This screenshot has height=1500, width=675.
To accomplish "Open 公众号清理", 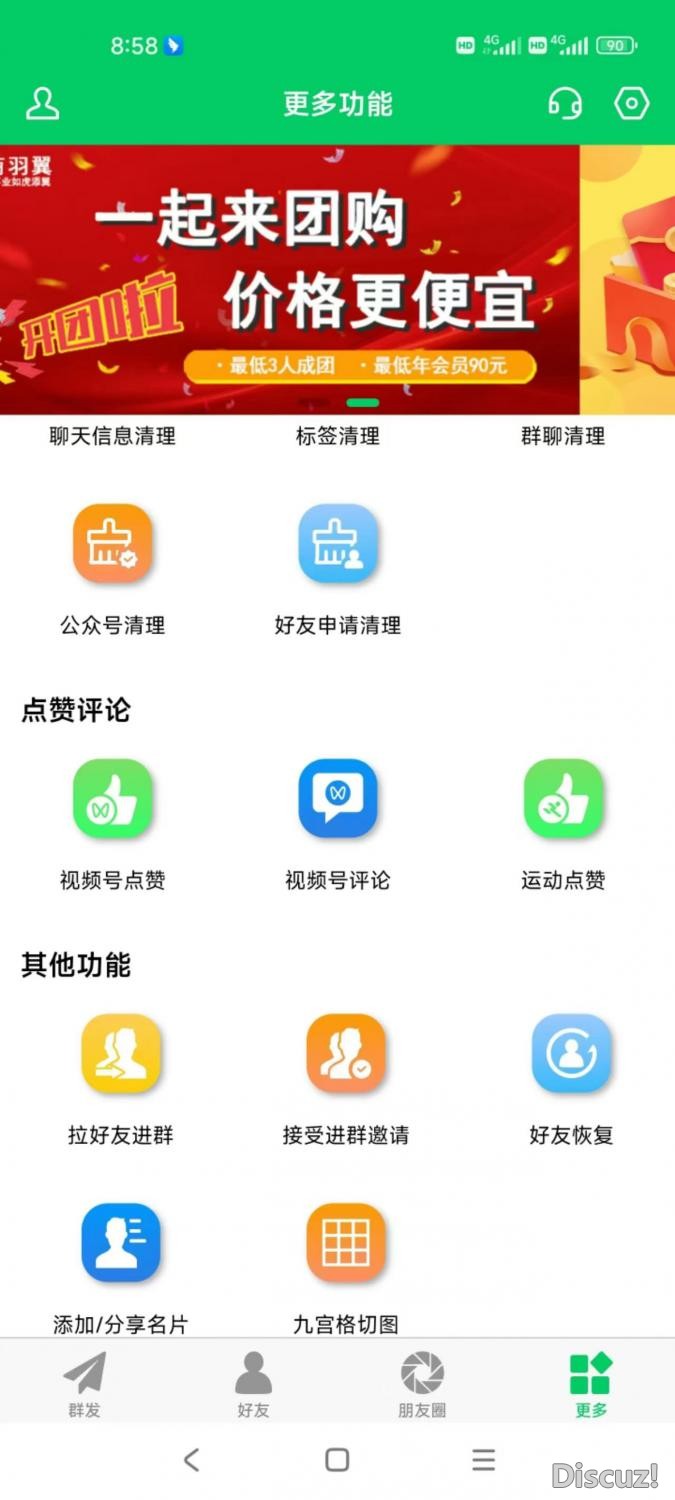I will 112,545.
